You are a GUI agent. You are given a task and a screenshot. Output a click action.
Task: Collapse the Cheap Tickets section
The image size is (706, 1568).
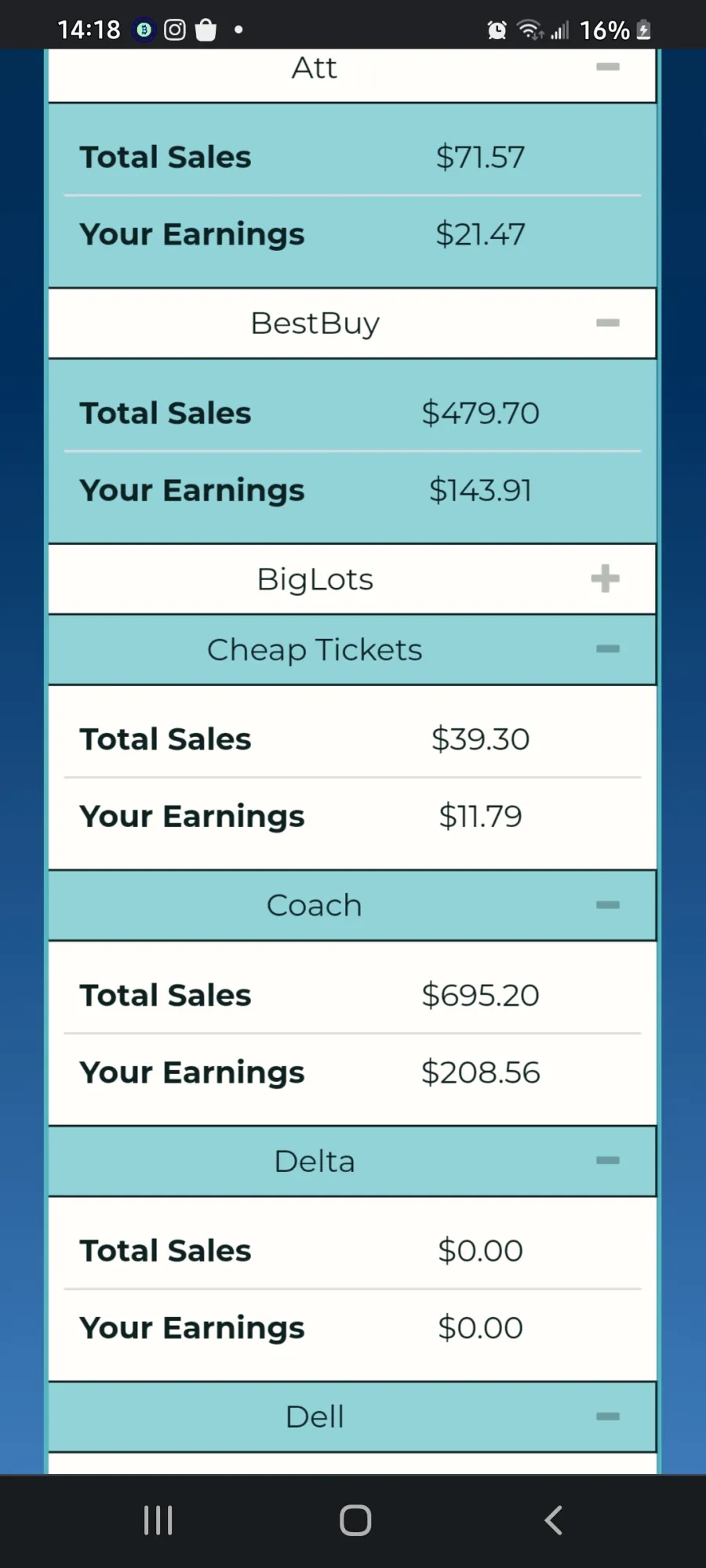(607, 649)
